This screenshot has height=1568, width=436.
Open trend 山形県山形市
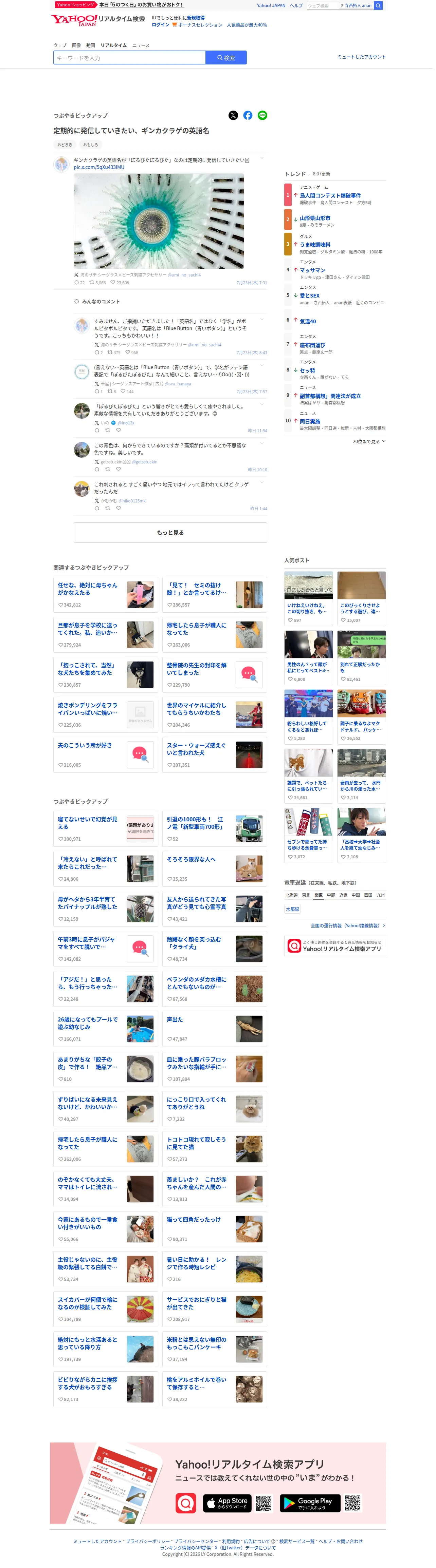coord(315,218)
